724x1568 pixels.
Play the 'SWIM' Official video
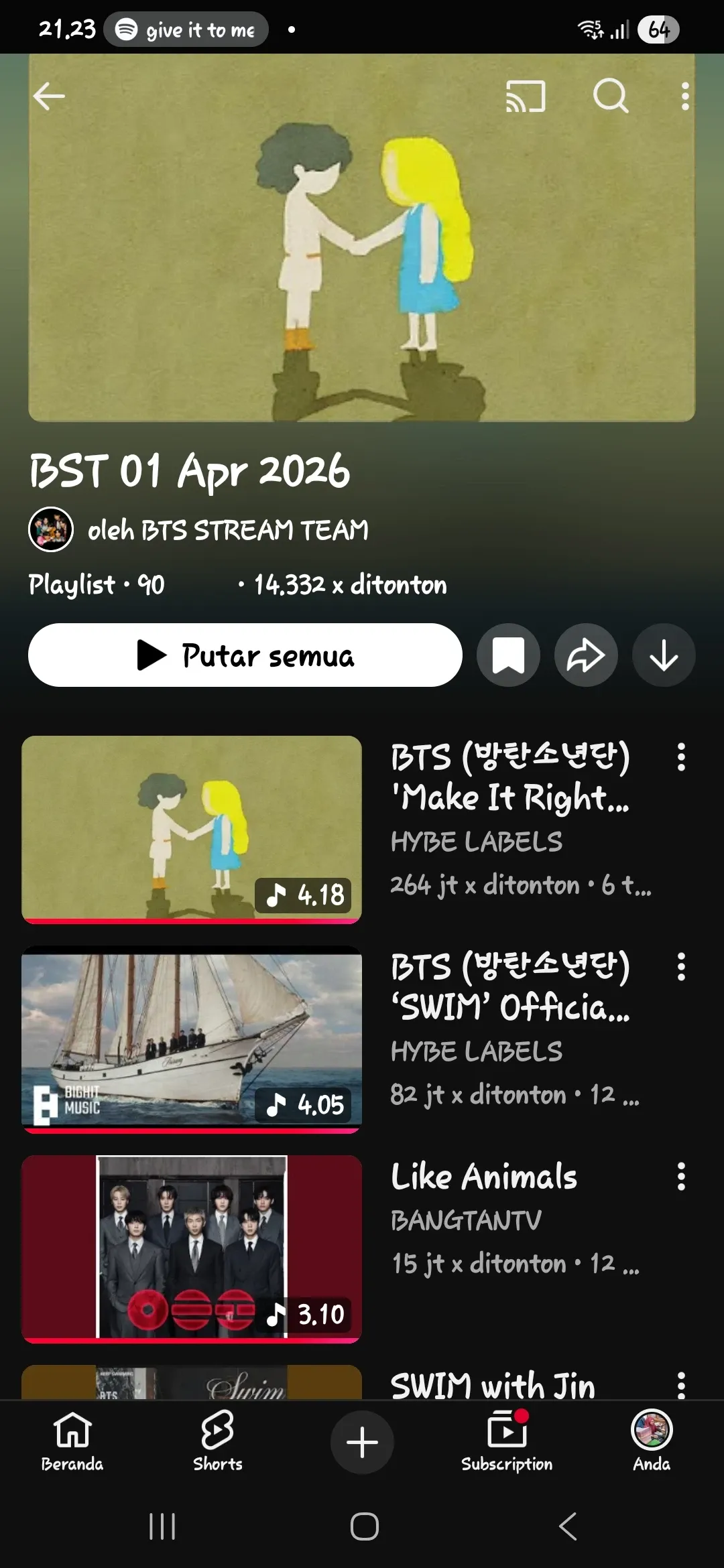pos(192,1039)
